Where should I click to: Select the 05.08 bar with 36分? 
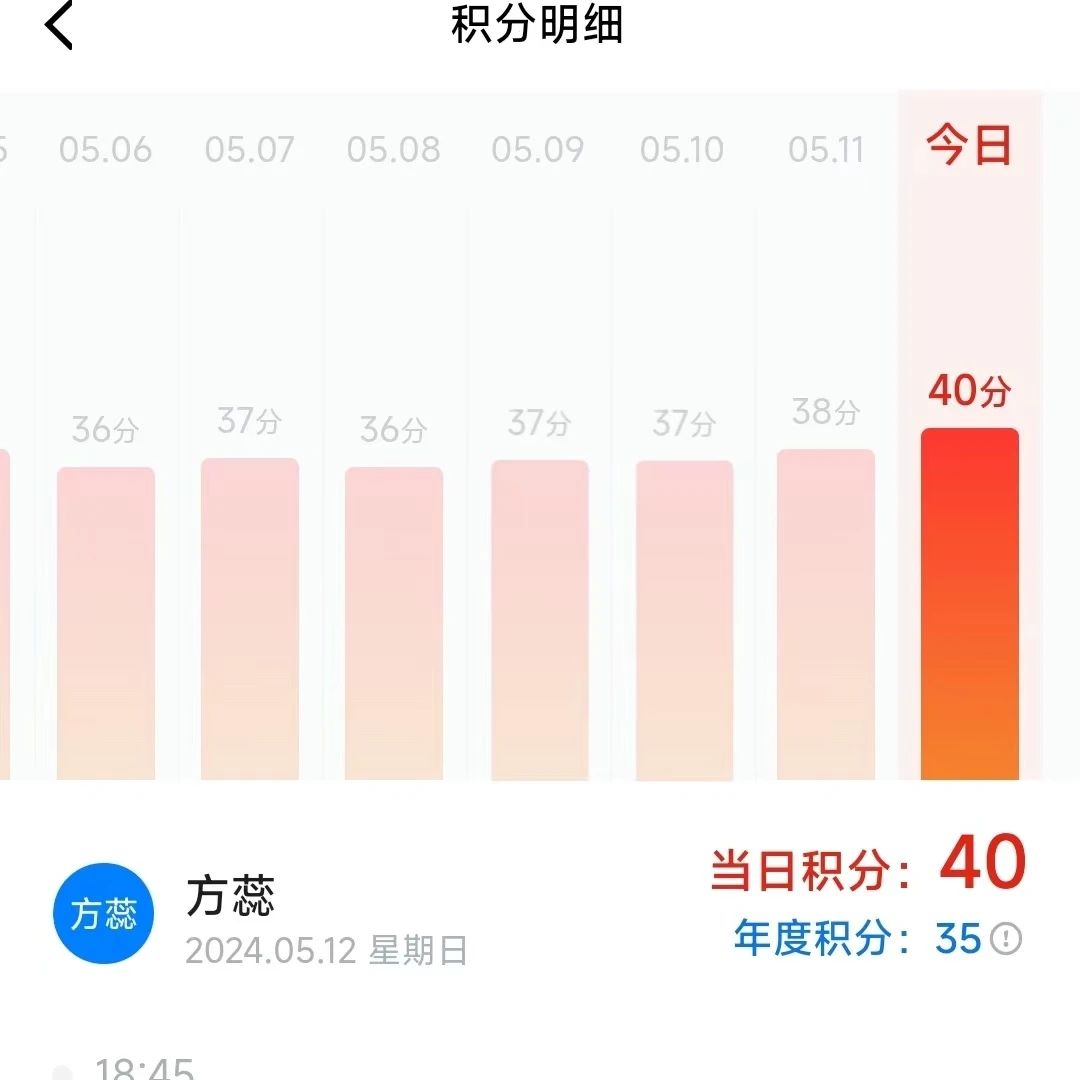(394, 622)
